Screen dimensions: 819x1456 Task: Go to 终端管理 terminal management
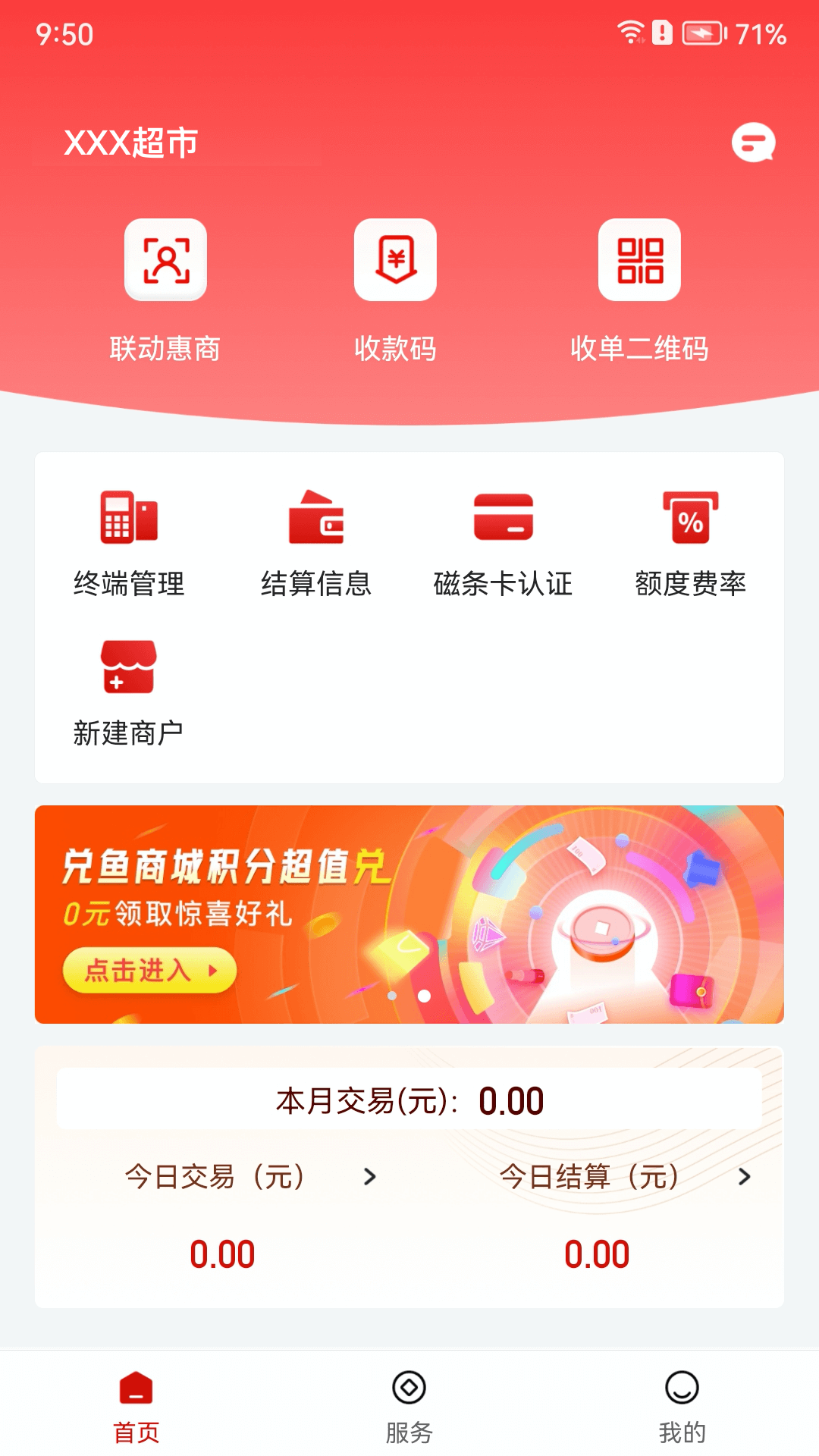(x=129, y=542)
